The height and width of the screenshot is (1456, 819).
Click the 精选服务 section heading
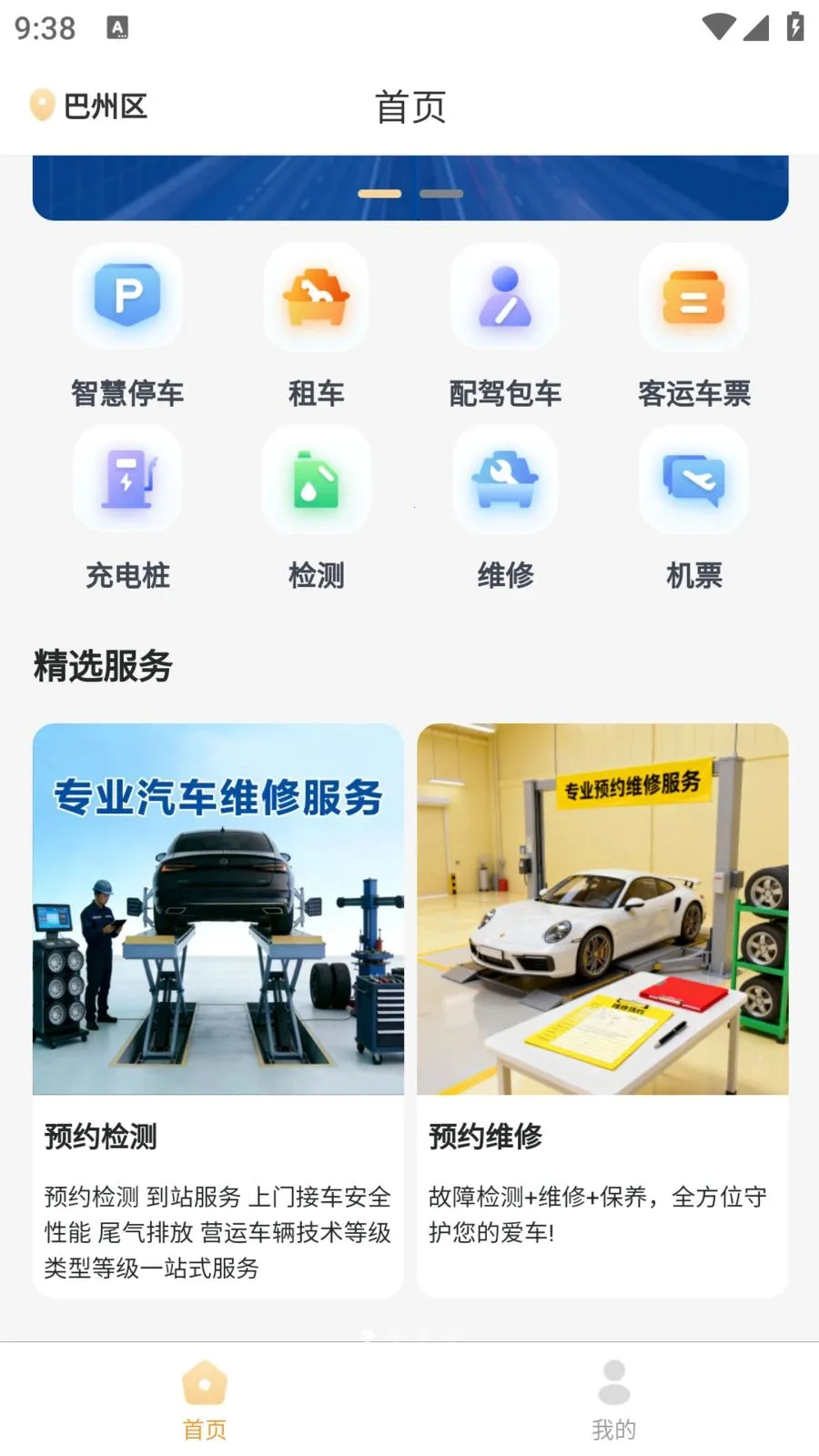tap(103, 667)
